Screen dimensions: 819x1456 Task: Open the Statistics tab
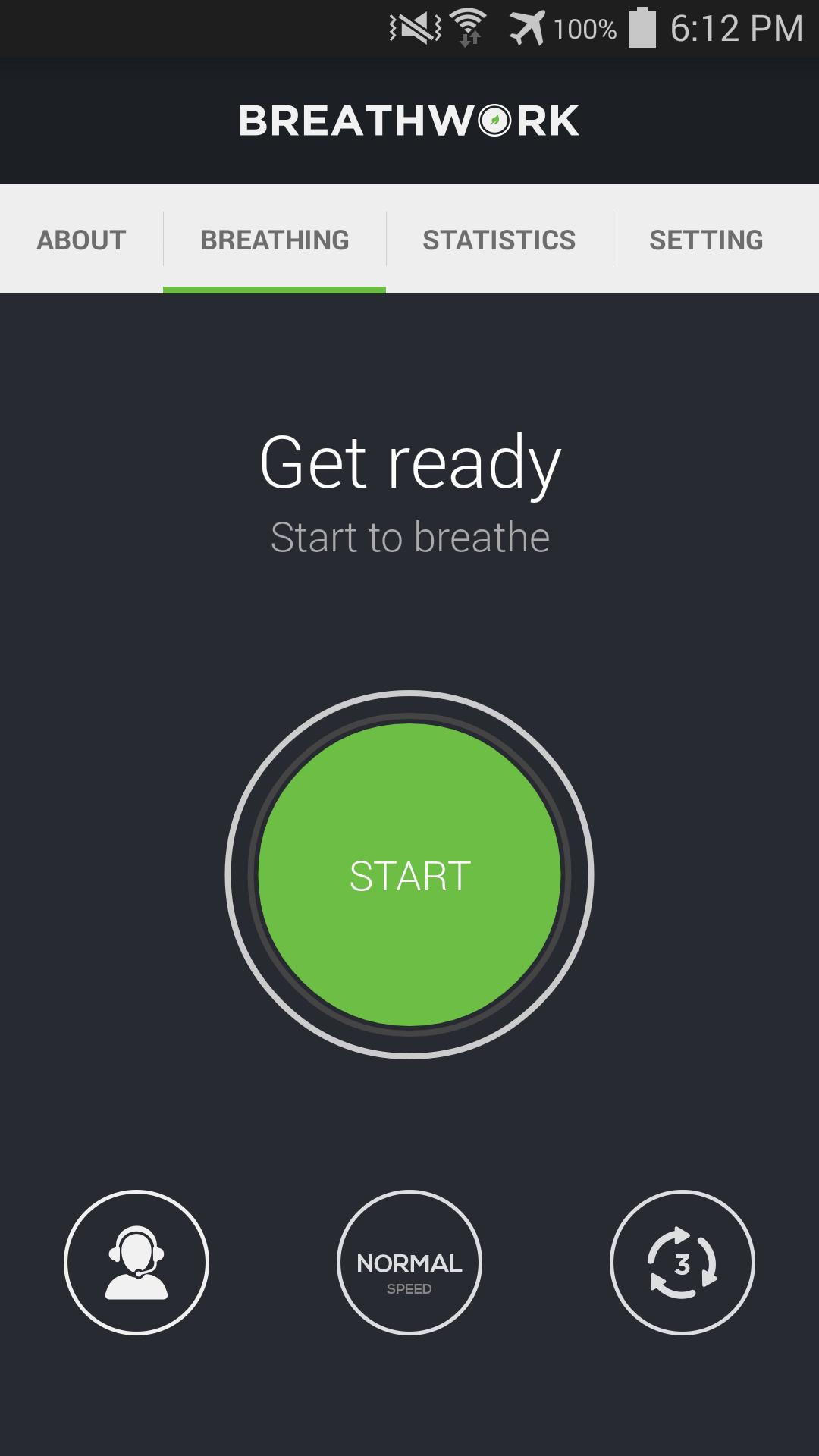tap(499, 240)
